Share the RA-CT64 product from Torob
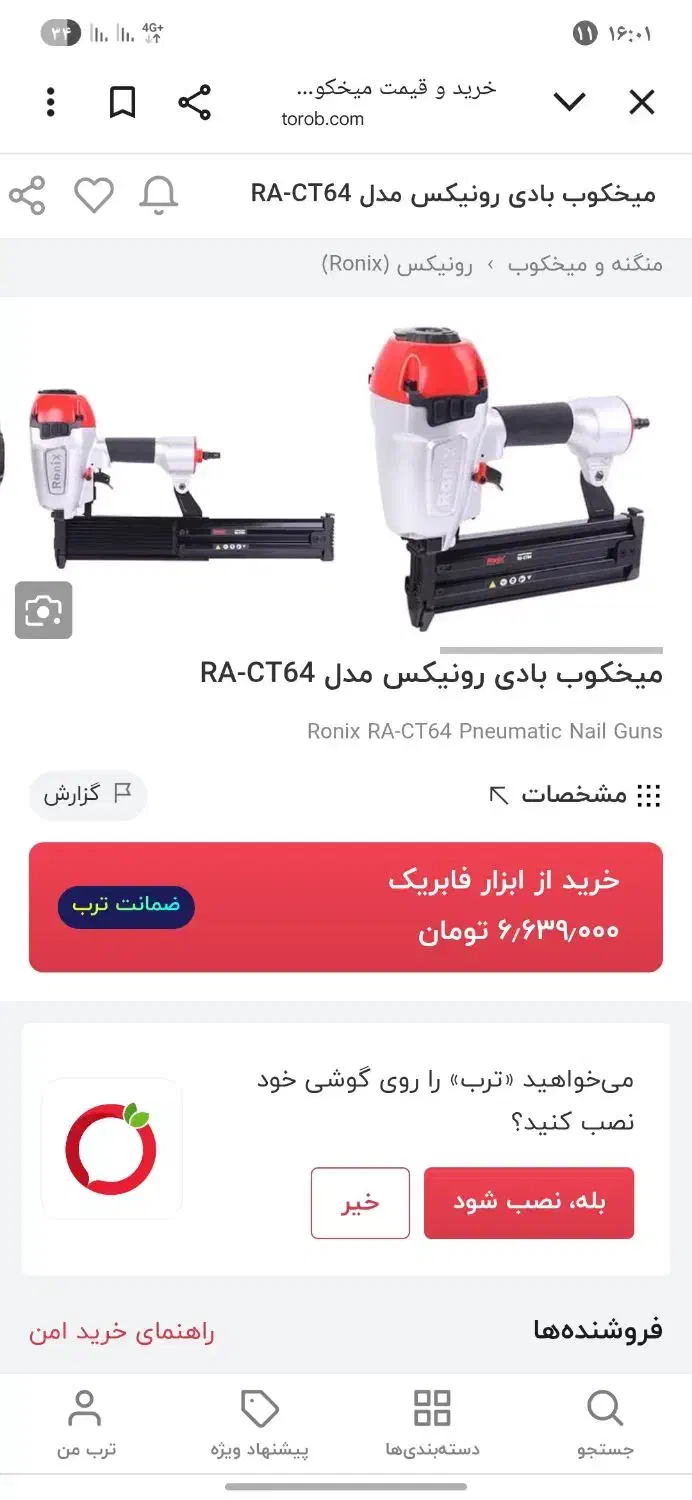692x1500 pixels. pyautogui.click(x=28, y=195)
